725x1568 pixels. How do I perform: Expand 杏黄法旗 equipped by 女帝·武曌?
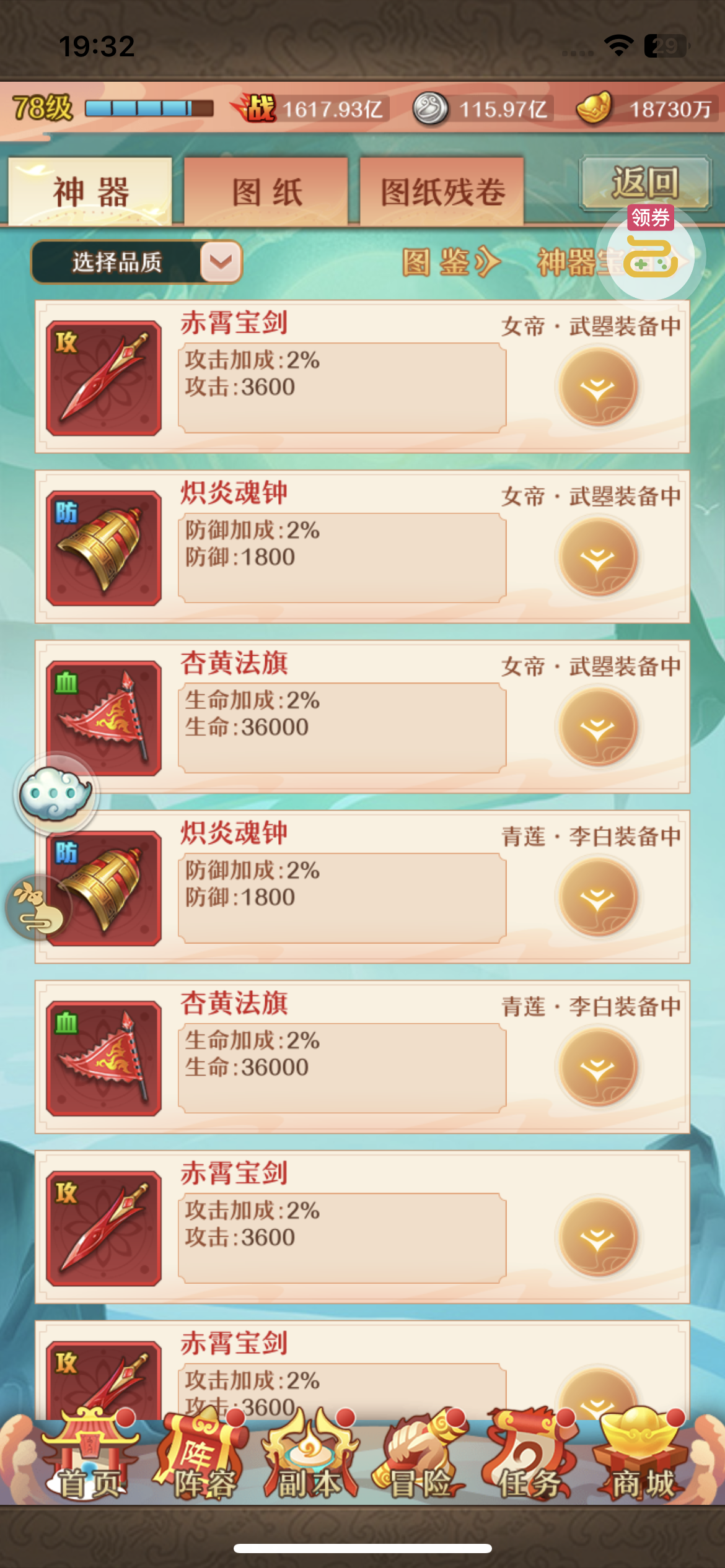coord(598,727)
